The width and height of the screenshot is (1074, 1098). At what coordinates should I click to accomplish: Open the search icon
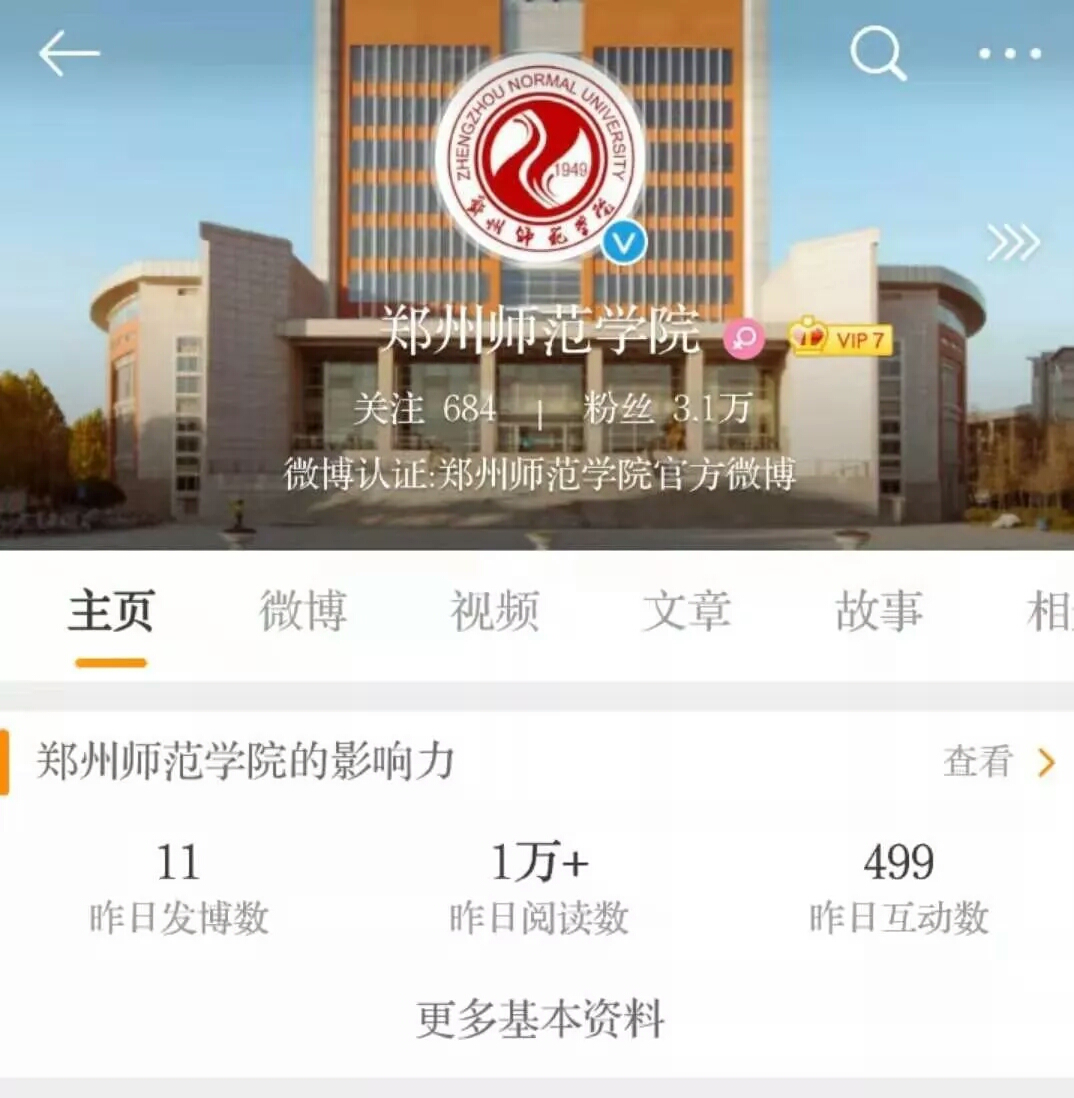click(876, 54)
